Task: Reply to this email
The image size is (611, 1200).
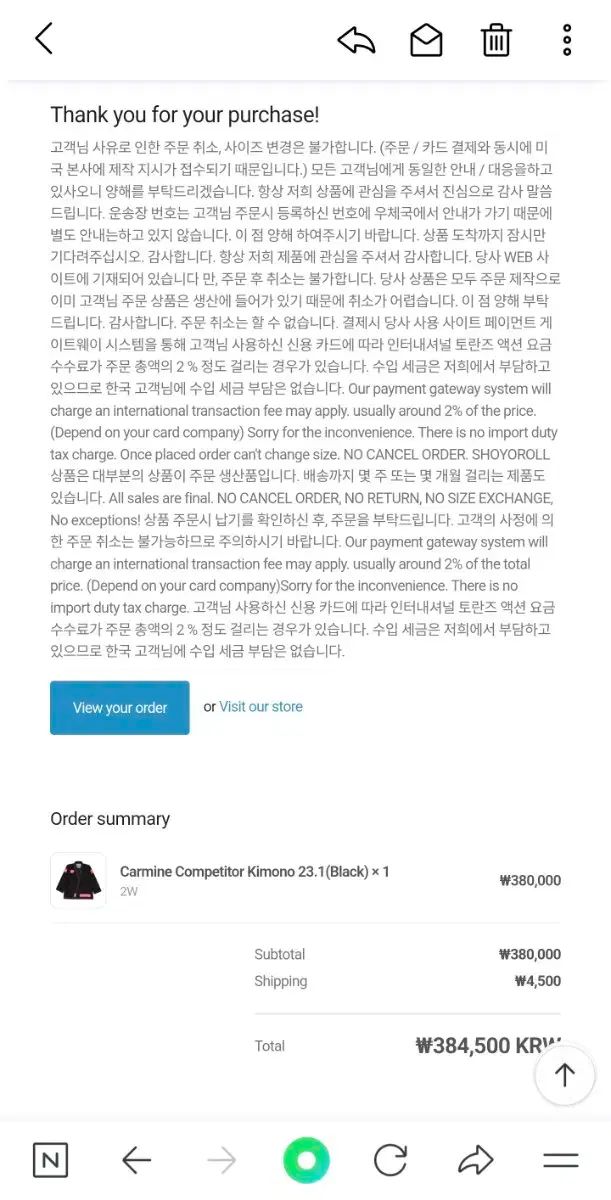Action: [x=356, y=40]
